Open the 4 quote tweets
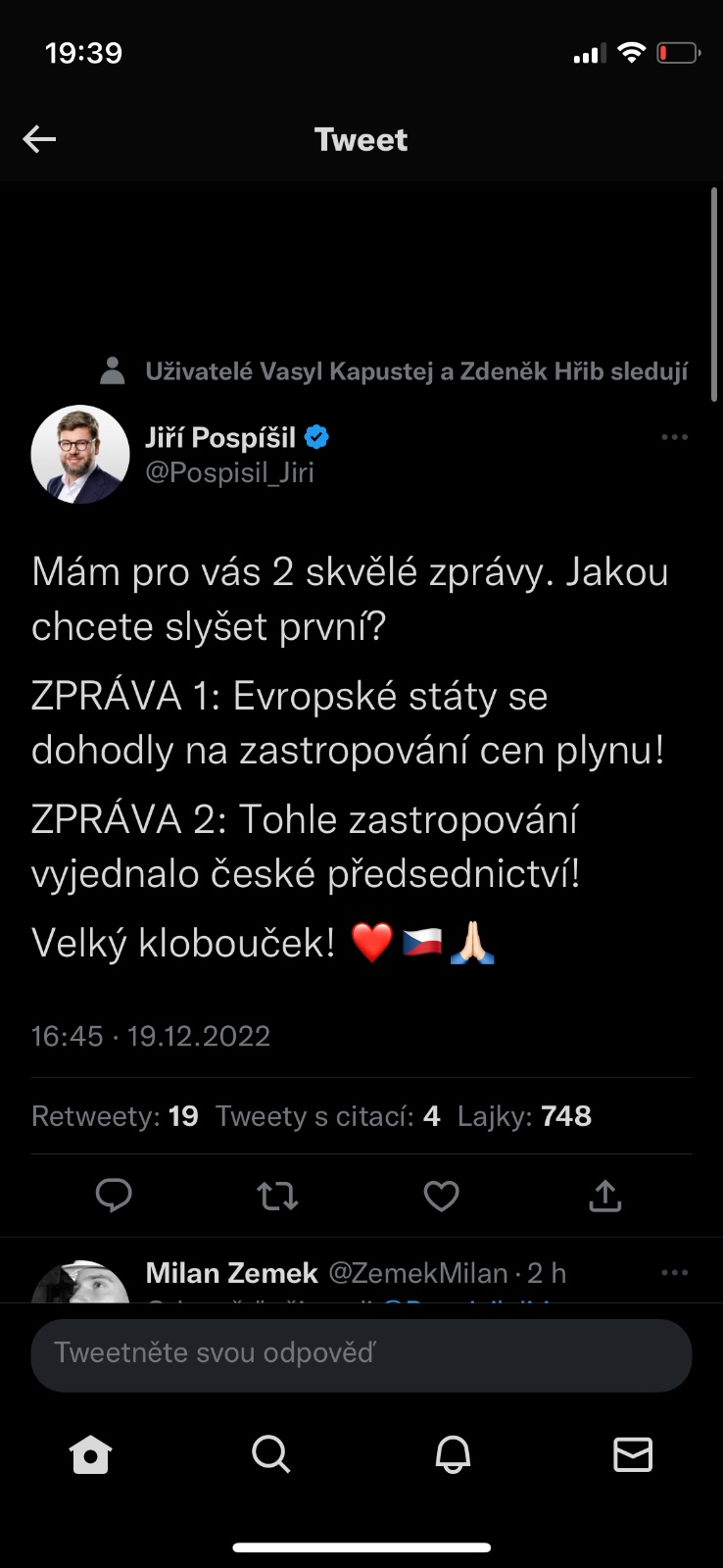 coord(328,1116)
